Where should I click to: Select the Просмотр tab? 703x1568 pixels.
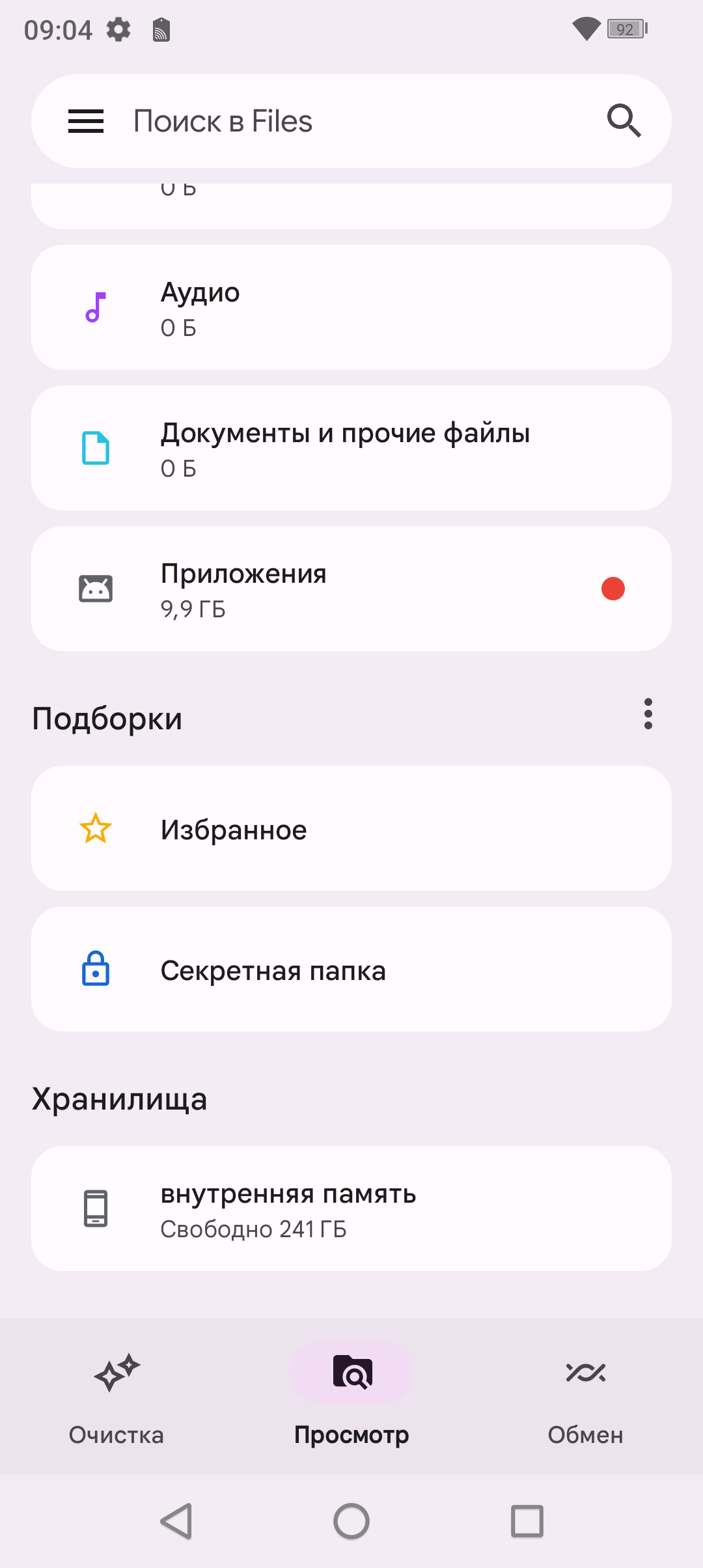(351, 1396)
